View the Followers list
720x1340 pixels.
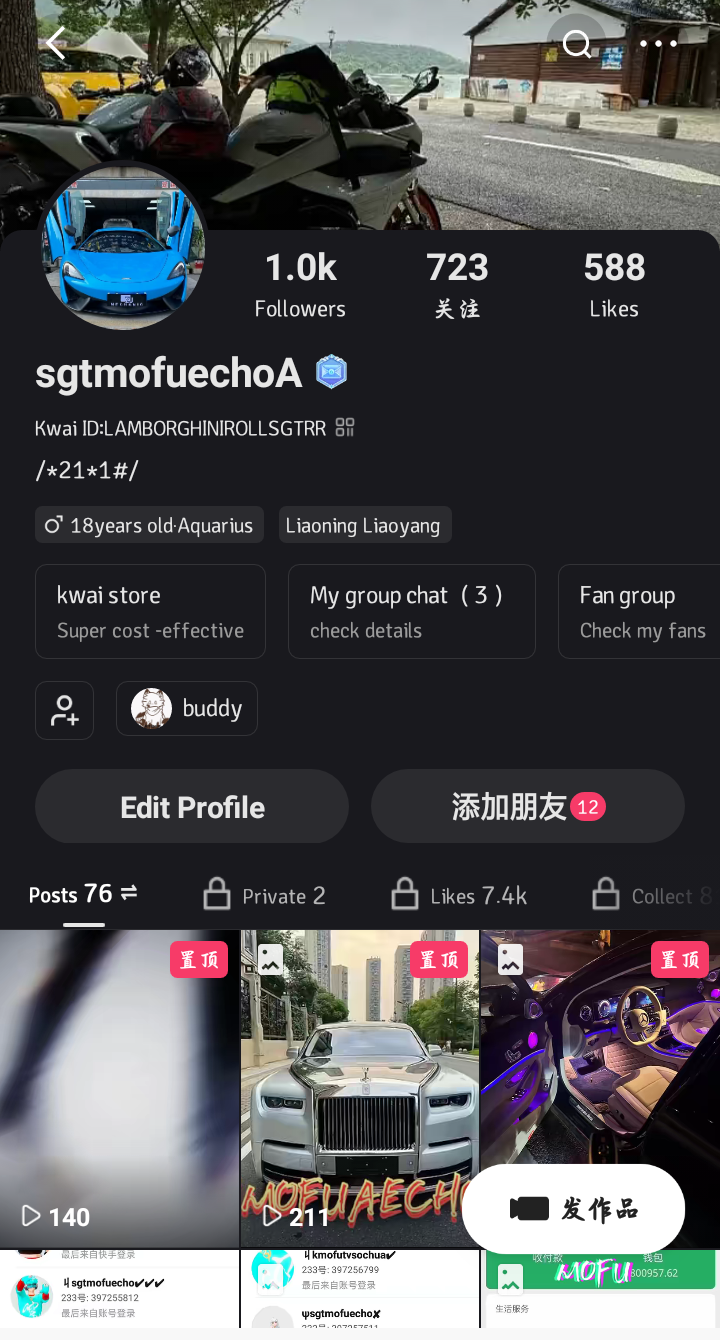pyautogui.click(x=300, y=284)
